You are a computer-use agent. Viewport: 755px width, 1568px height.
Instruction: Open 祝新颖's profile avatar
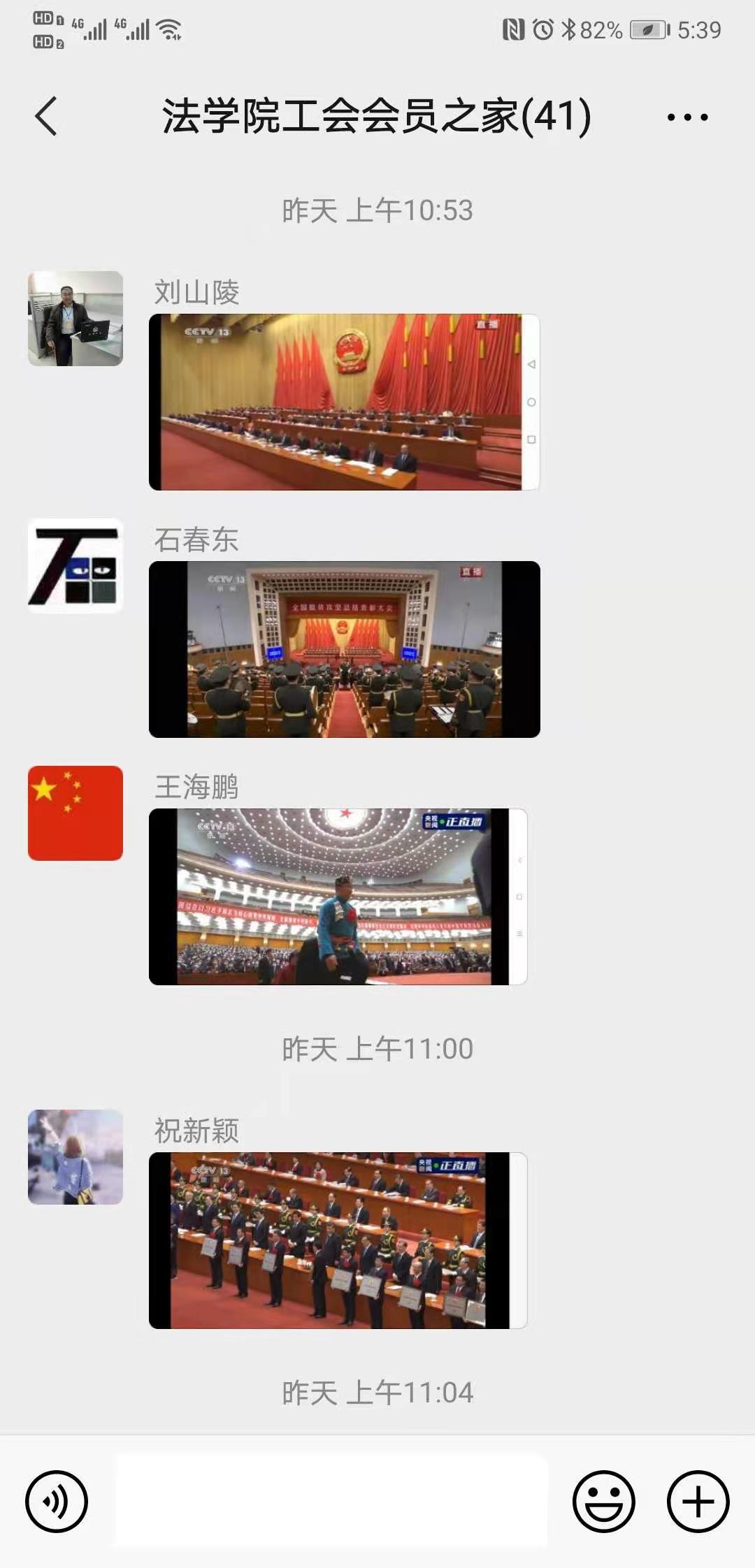[75, 1157]
